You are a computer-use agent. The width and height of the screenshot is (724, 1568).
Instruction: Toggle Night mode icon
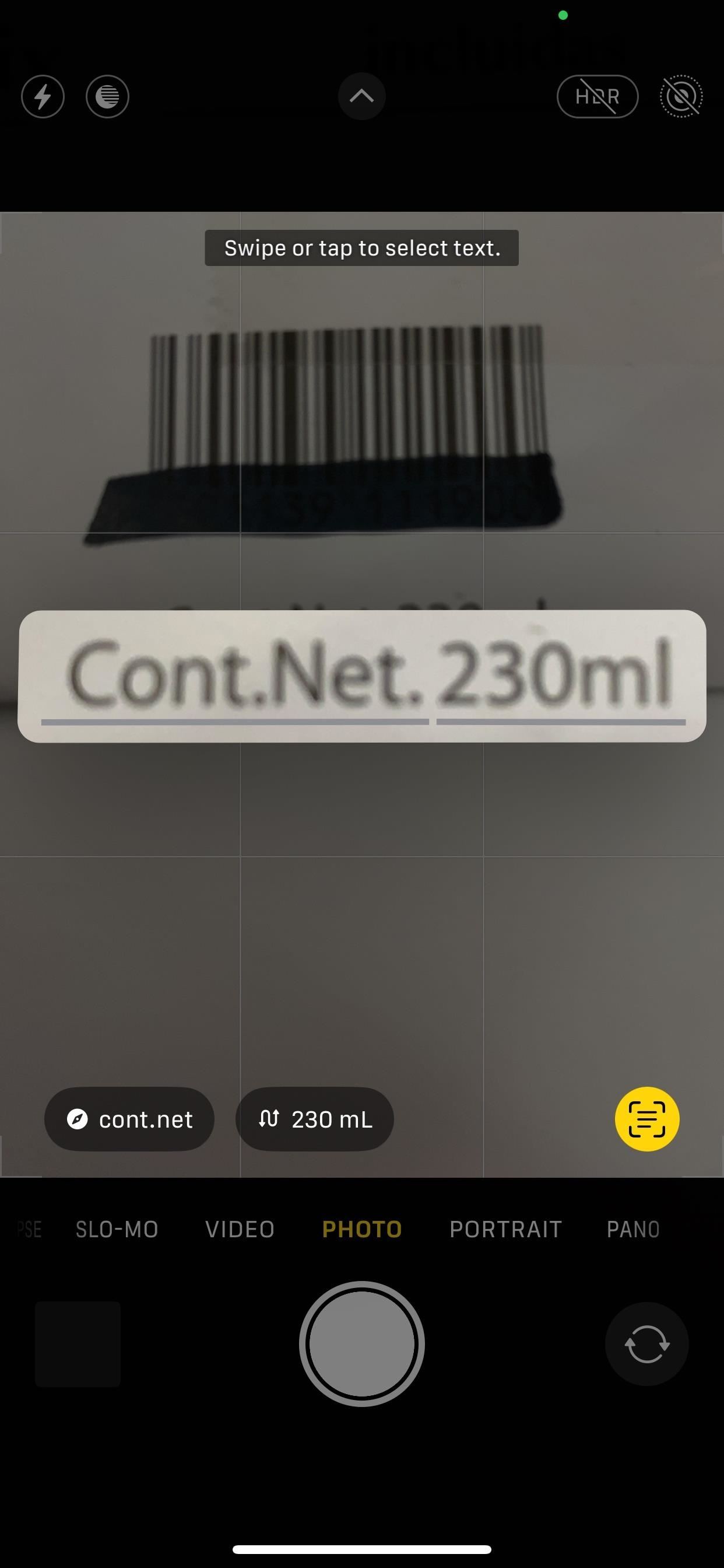108,96
